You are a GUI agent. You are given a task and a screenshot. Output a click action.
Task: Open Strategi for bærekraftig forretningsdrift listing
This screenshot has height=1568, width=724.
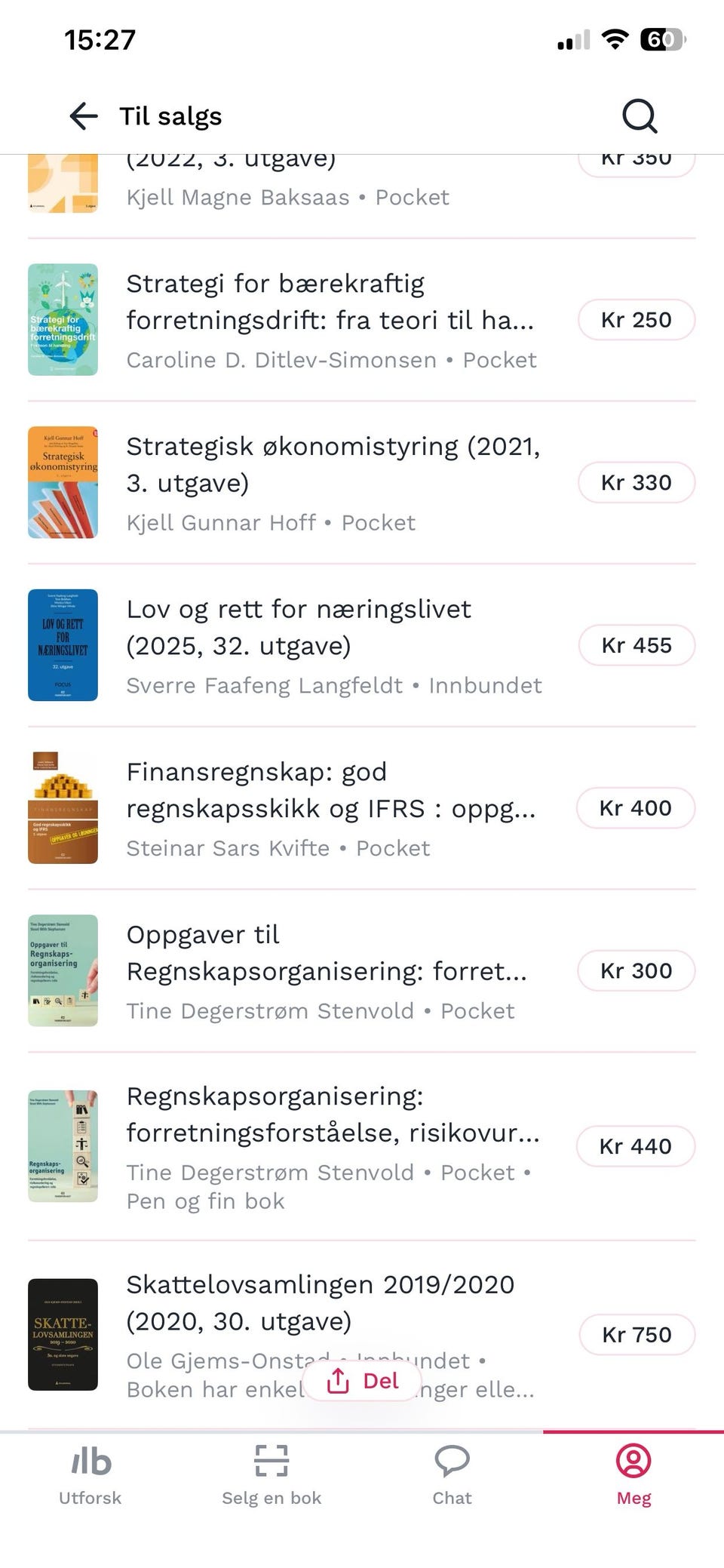[362, 320]
